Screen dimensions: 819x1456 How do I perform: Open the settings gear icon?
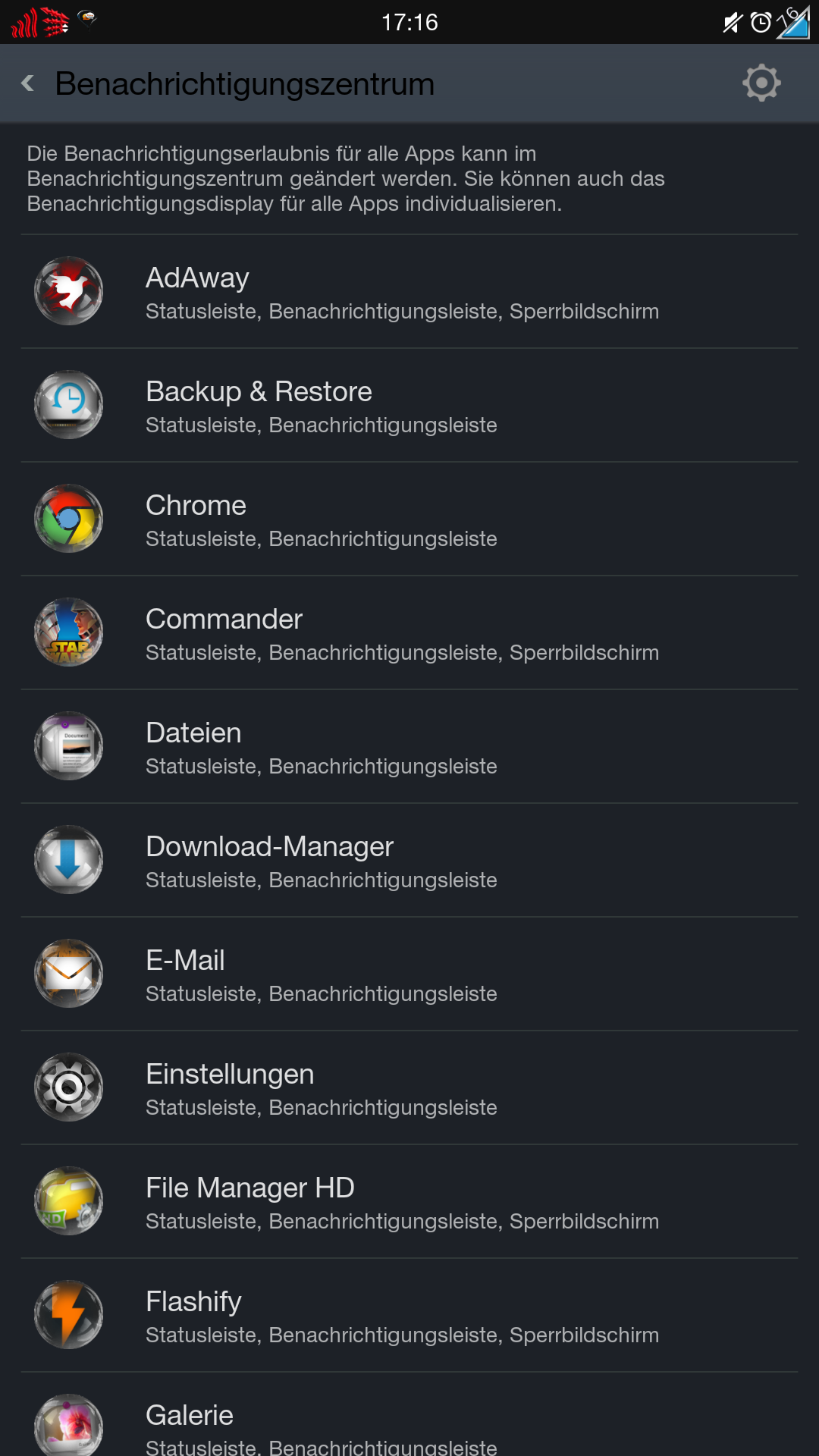click(x=761, y=83)
